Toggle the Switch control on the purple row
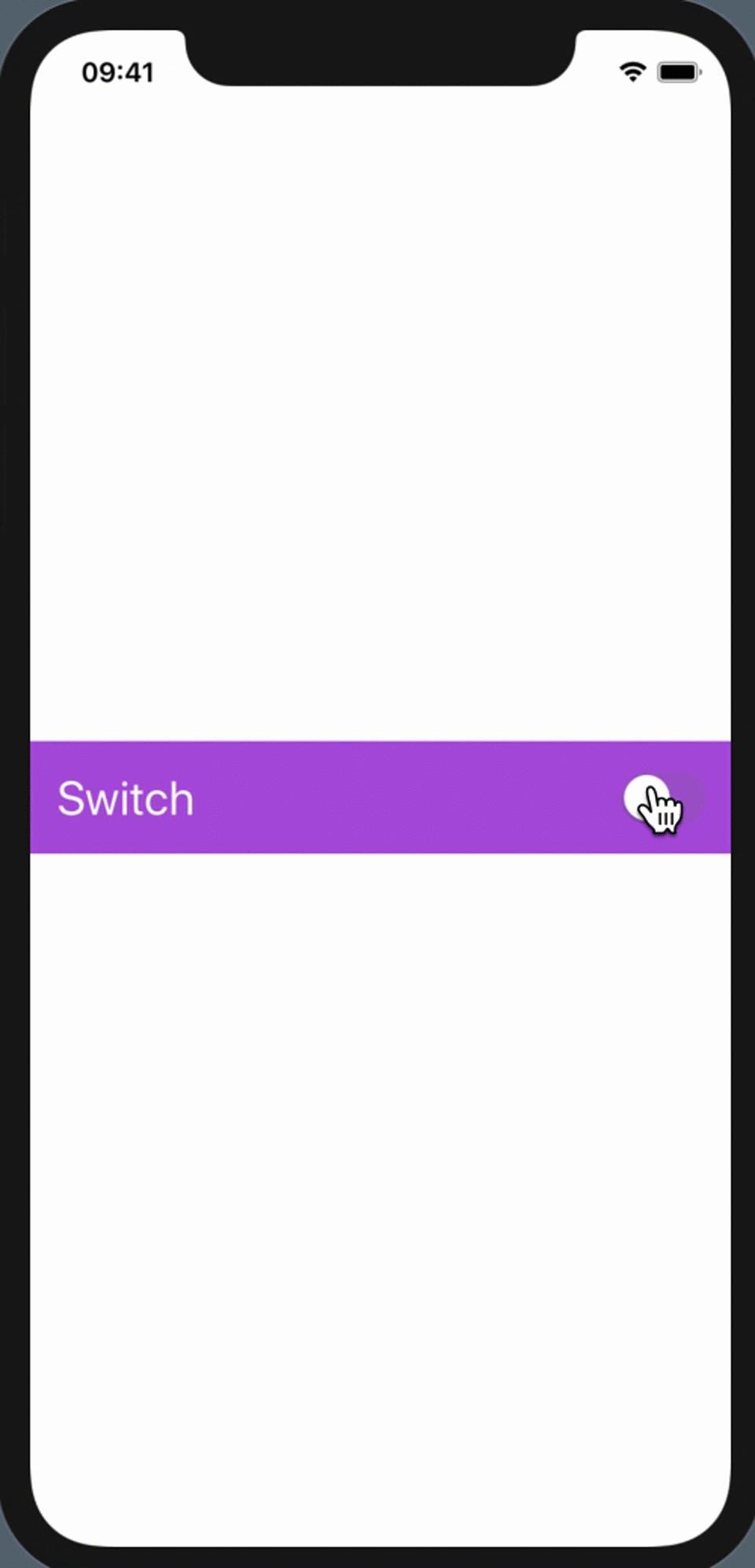This screenshot has width=755, height=1568. pyautogui.click(x=665, y=798)
